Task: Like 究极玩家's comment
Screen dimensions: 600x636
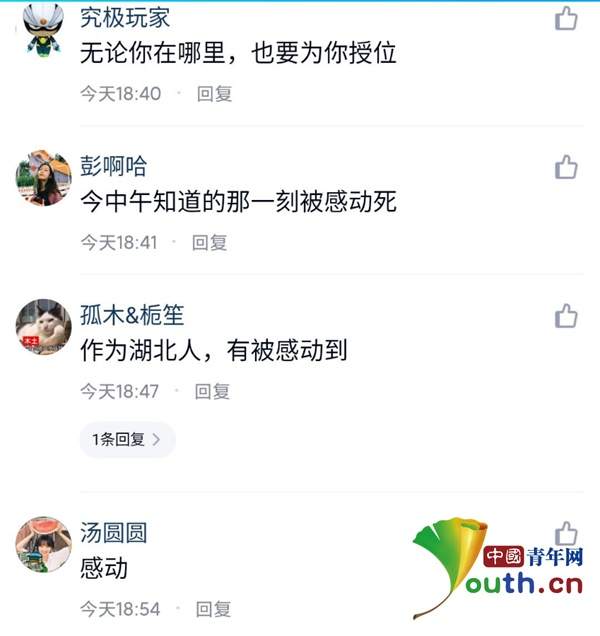Action: tap(566, 18)
